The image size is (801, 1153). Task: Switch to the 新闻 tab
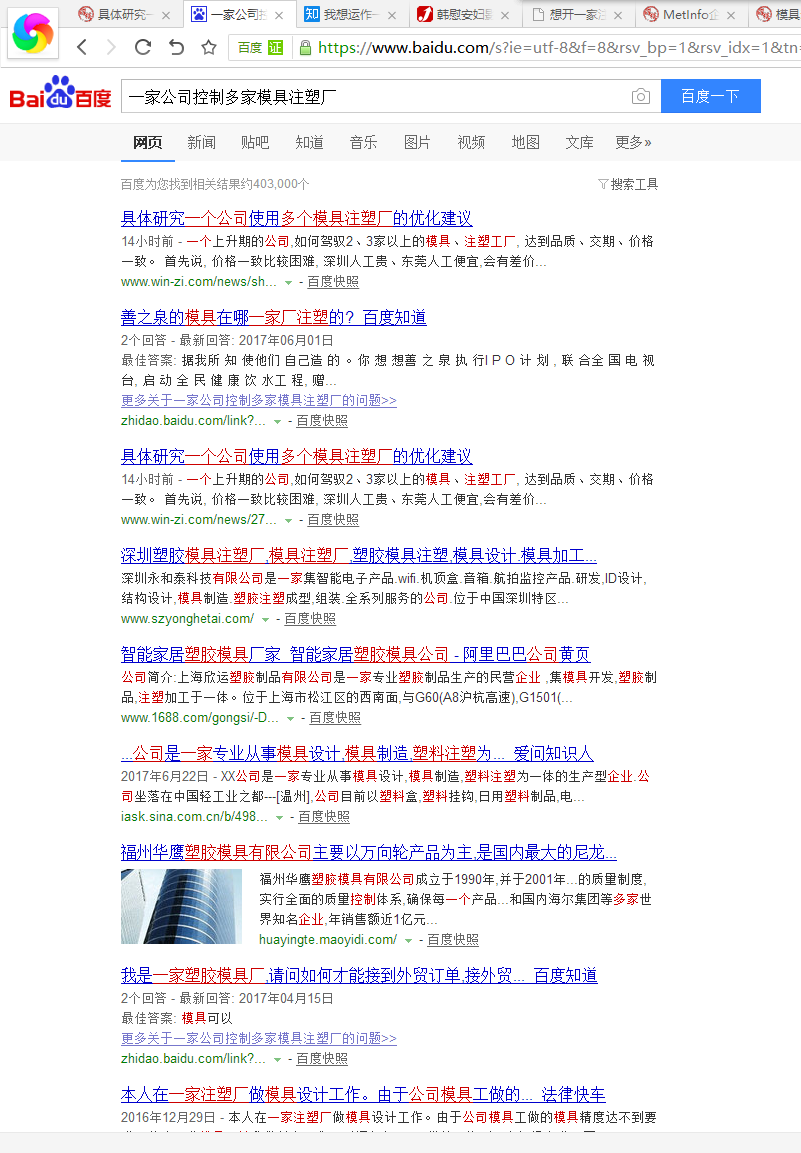click(201, 143)
